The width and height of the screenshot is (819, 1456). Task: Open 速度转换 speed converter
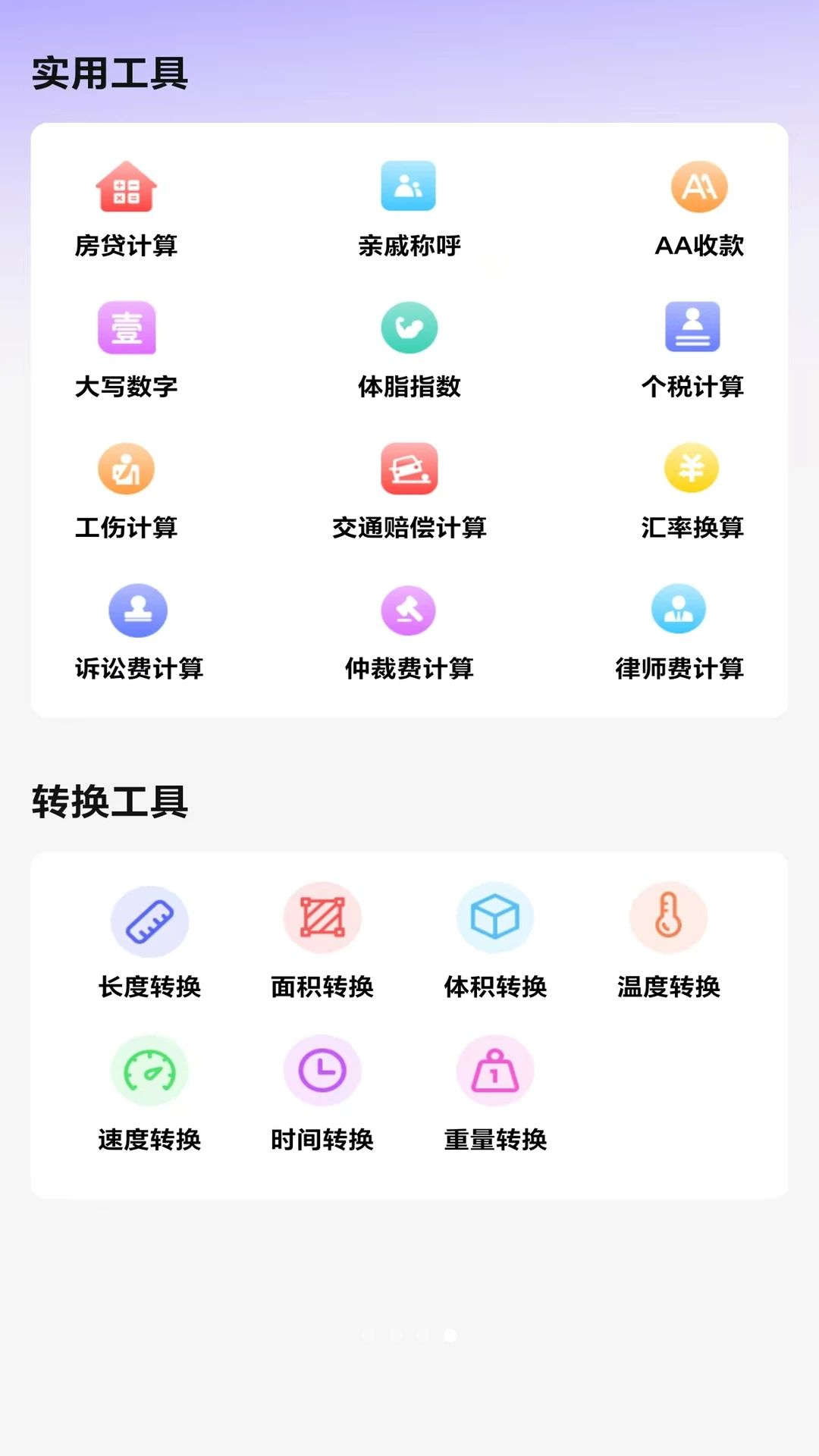[149, 1094]
